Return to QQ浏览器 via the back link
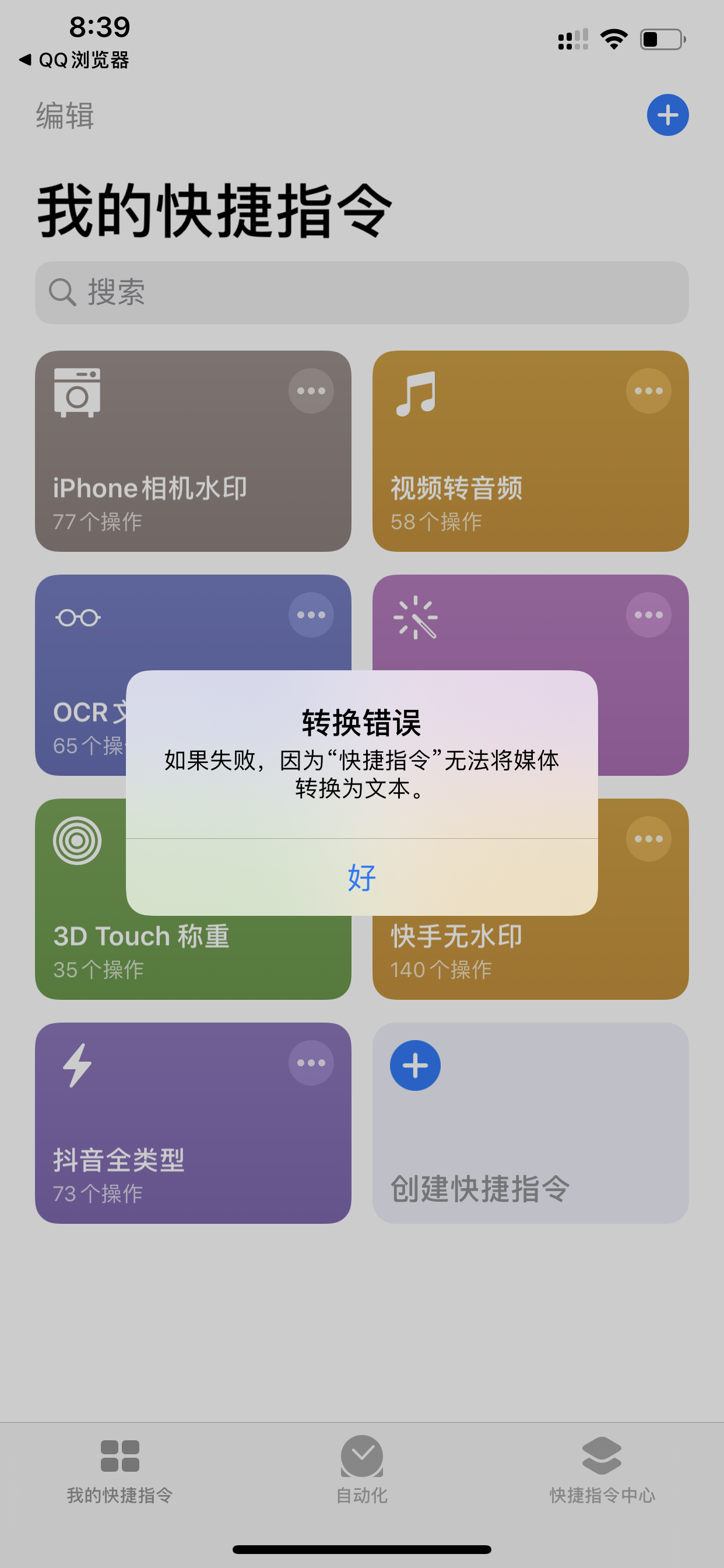Screen dimensions: 724x1568 click(x=74, y=60)
